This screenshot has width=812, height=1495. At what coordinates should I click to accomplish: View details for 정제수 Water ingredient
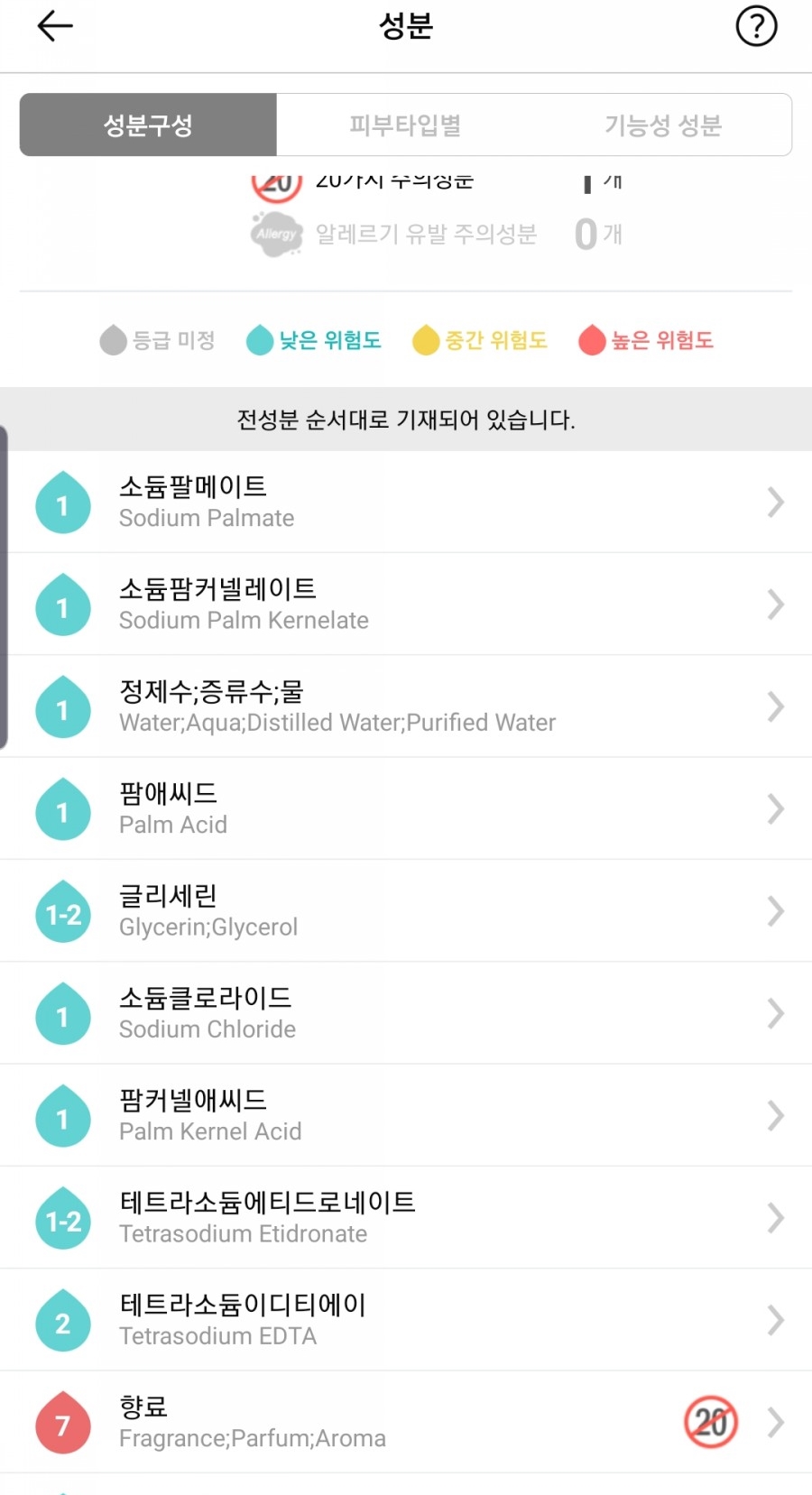coord(406,706)
